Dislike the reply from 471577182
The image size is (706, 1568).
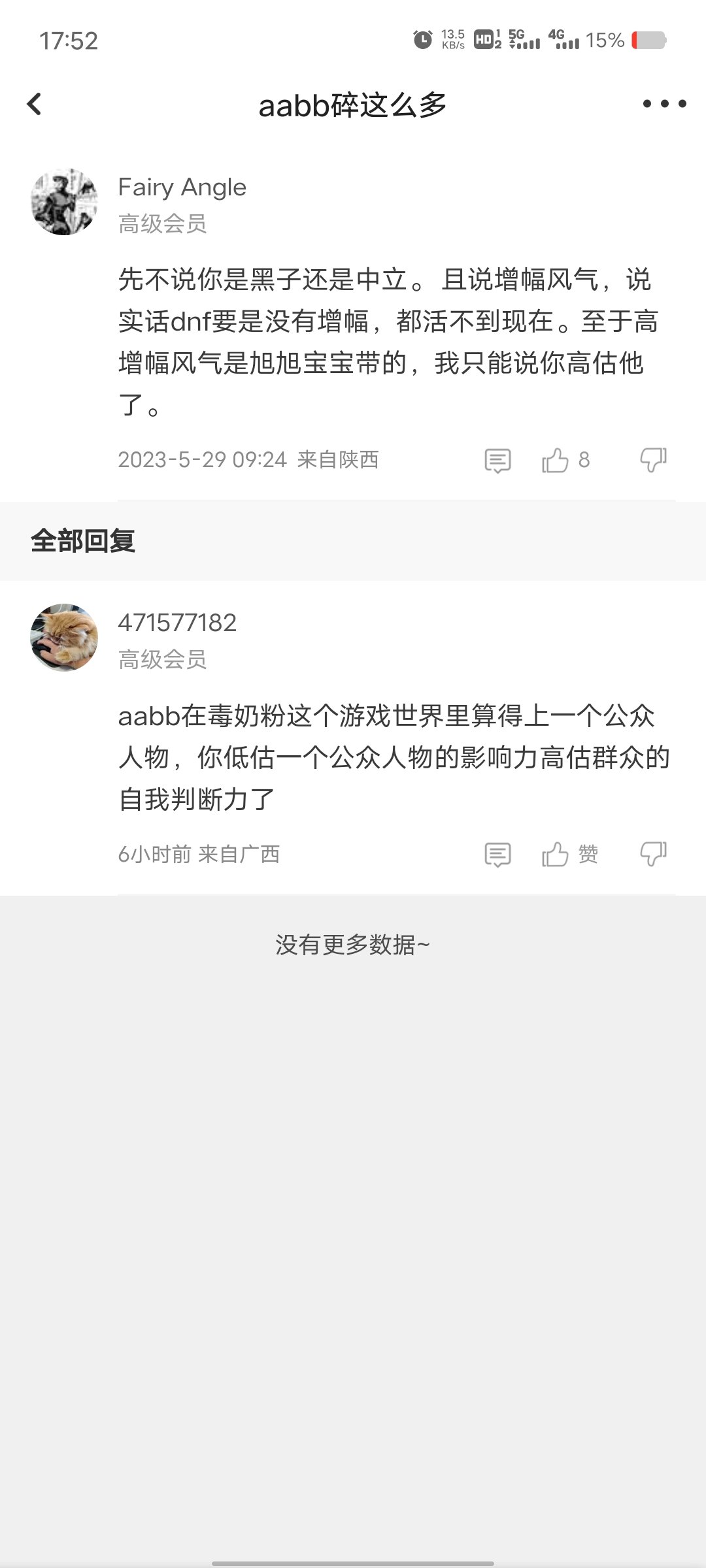pos(653,855)
